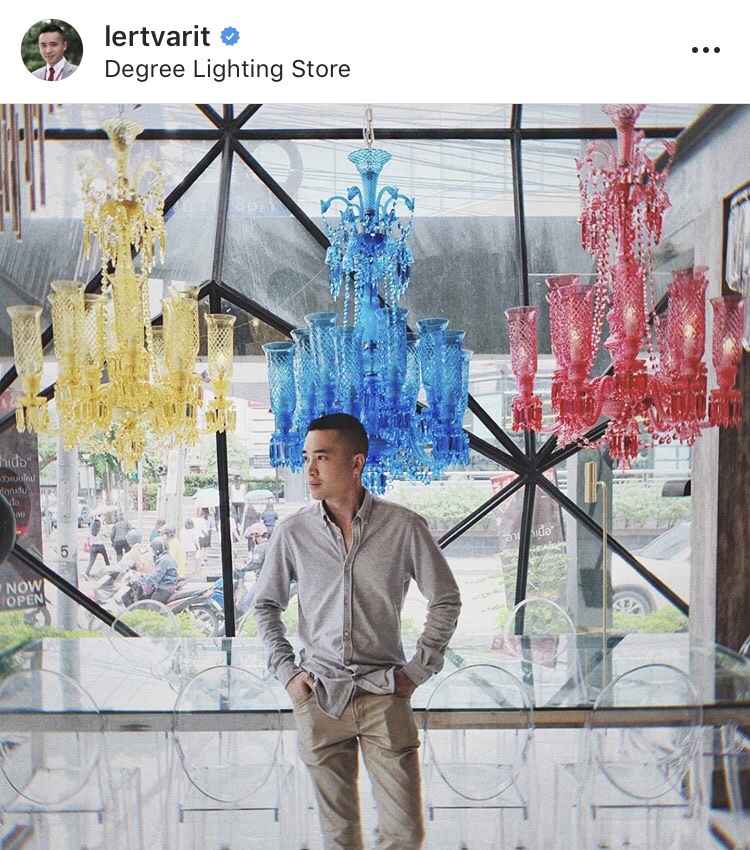750x850 pixels.
Task: Open the lertvarit profile avatar
Action: coord(52,50)
